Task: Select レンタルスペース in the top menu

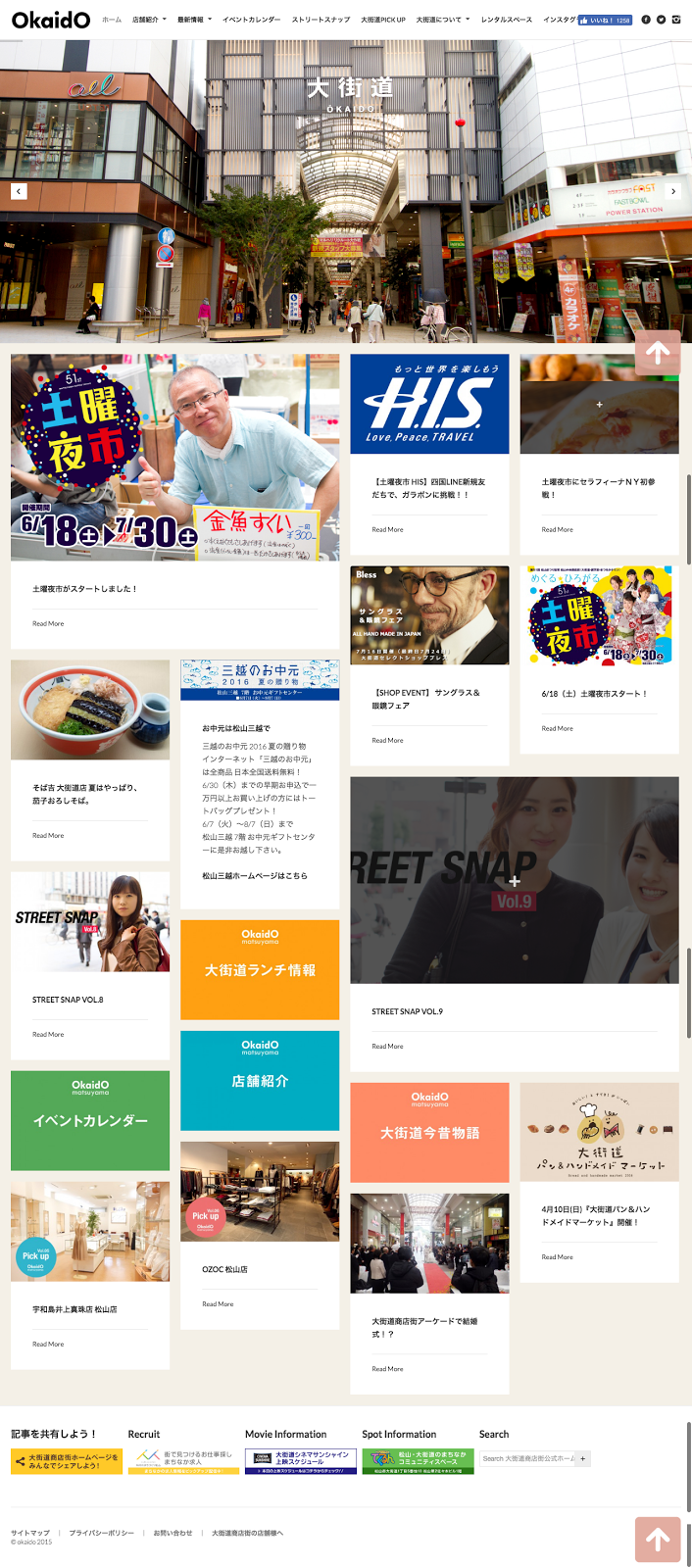Action: (507, 20)
